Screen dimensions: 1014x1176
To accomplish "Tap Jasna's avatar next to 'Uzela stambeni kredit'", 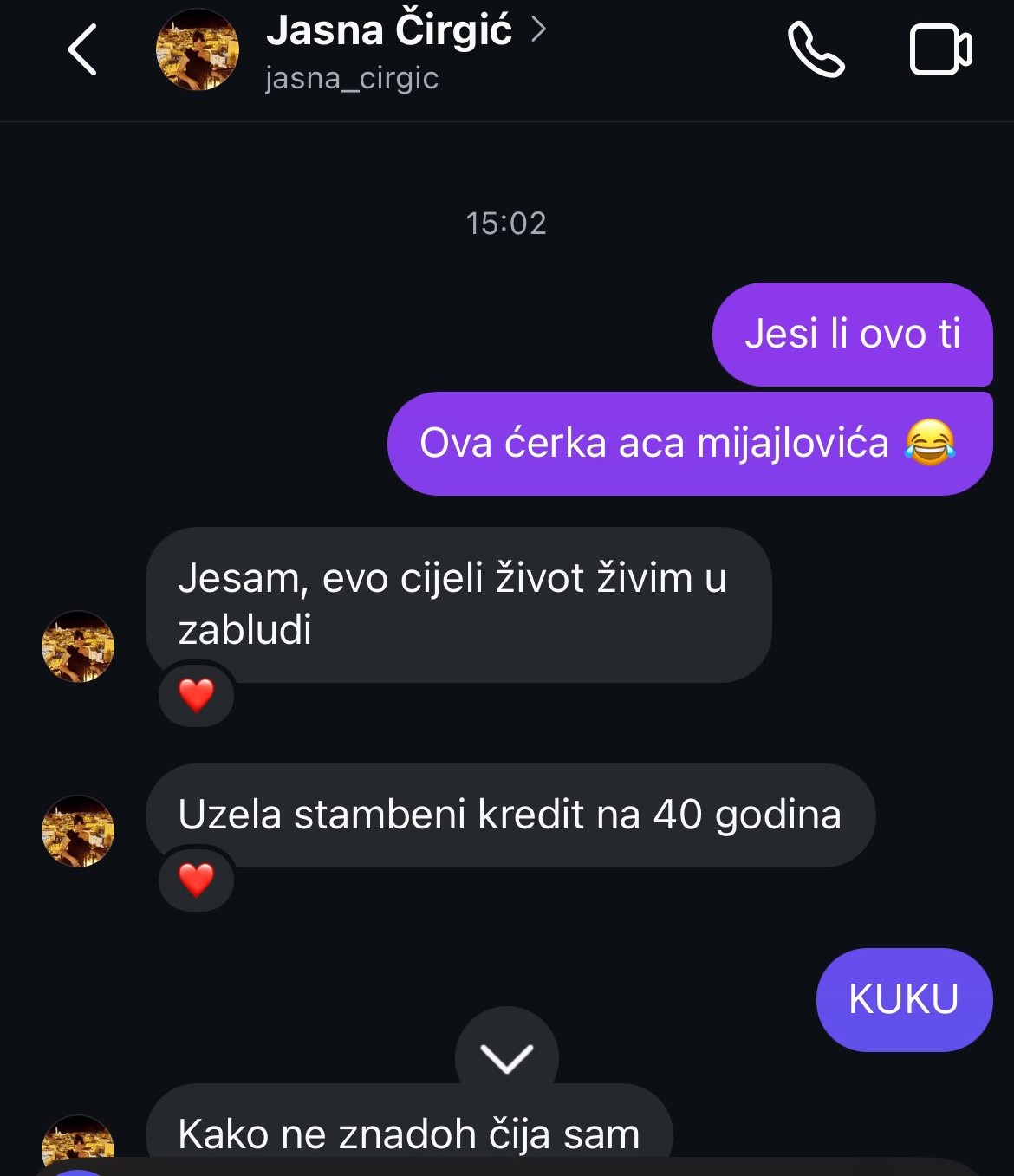I will [x=78, y=829].
